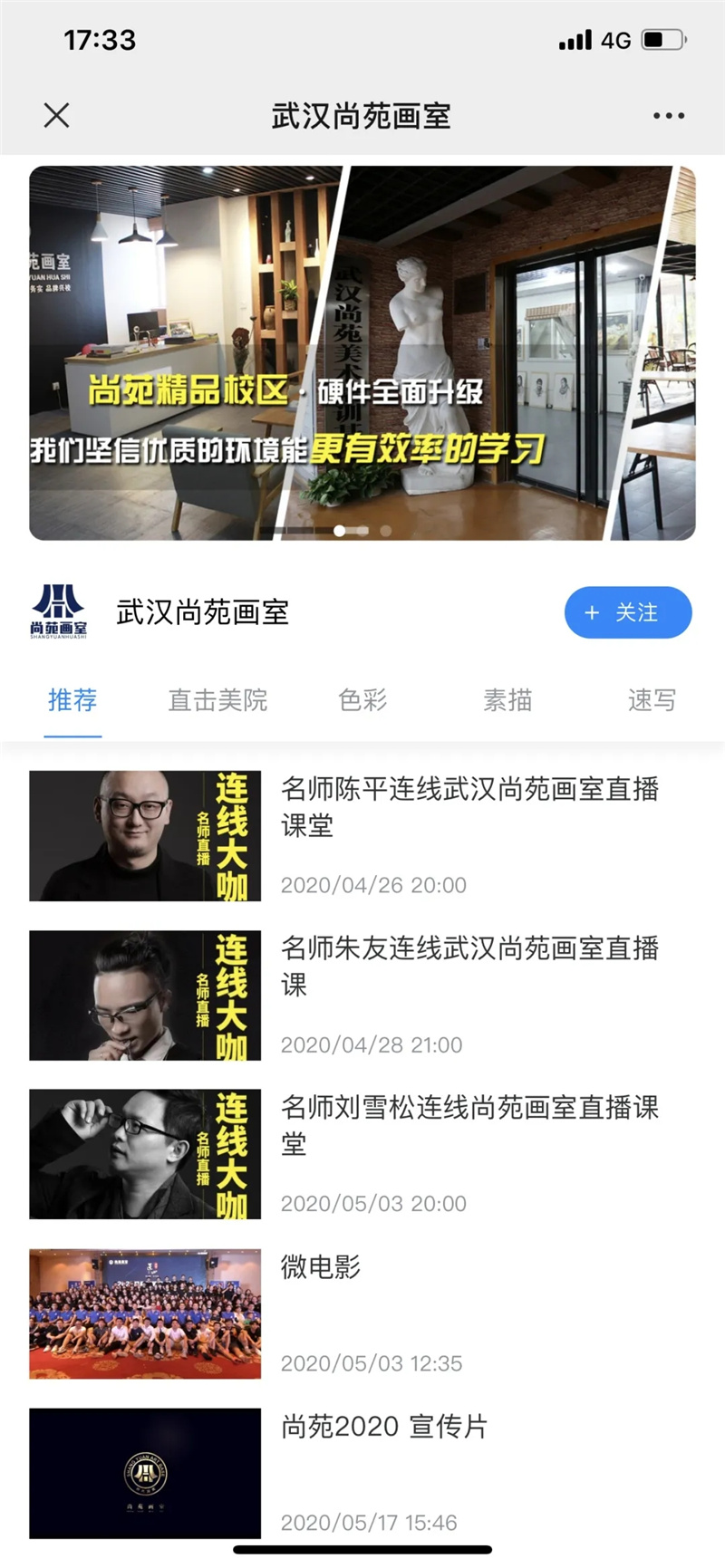725x1568 pixels.
Task: Open the 尚苑精品校区 banner
Action: pos(362,353)
